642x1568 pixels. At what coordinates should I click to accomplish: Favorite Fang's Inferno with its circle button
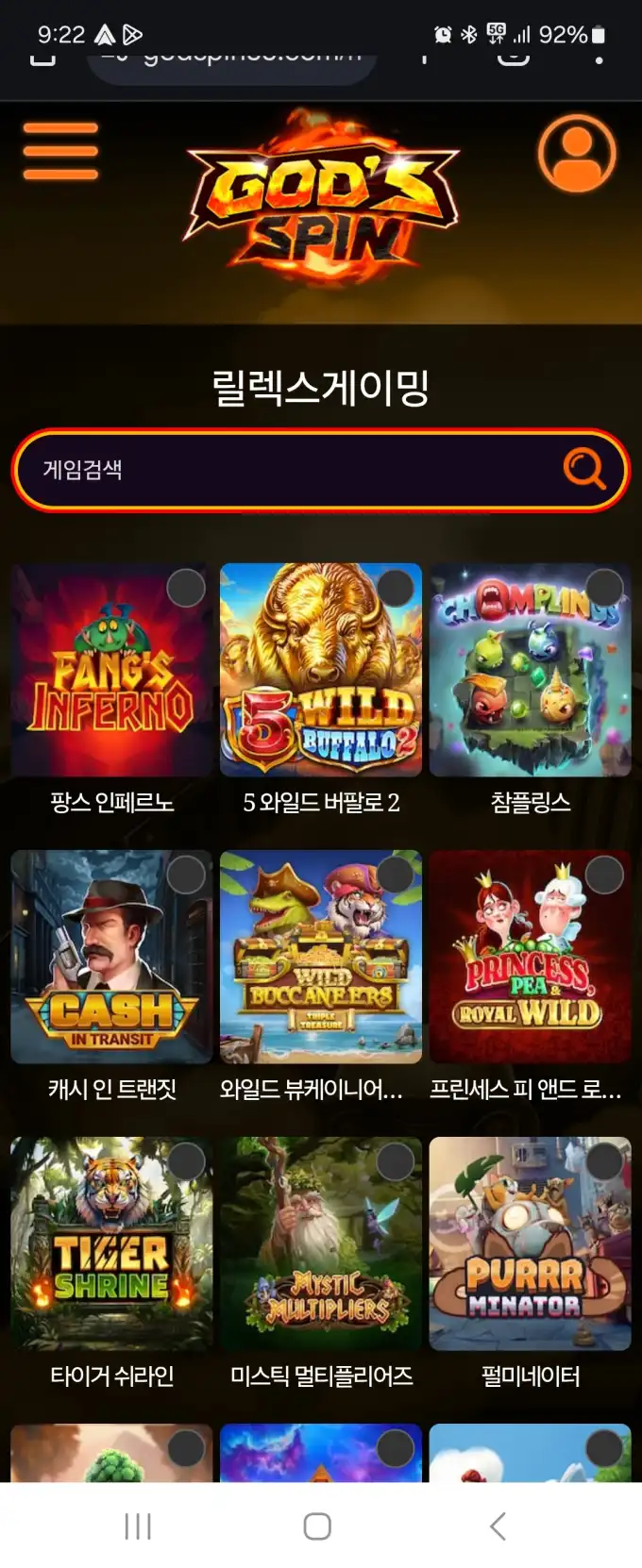click(186, 588)
